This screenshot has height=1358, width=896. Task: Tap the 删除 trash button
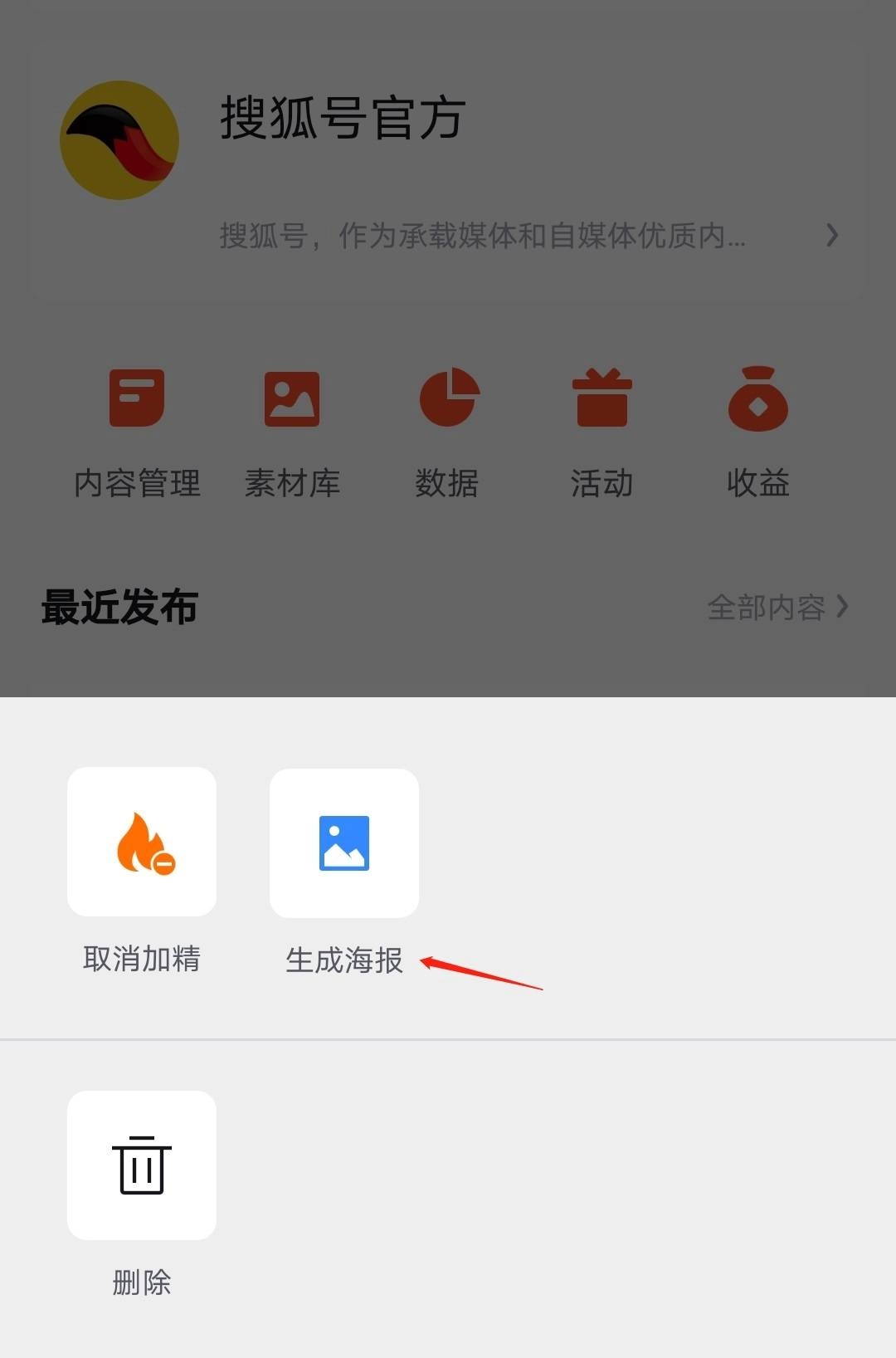tap(142, 1165)
